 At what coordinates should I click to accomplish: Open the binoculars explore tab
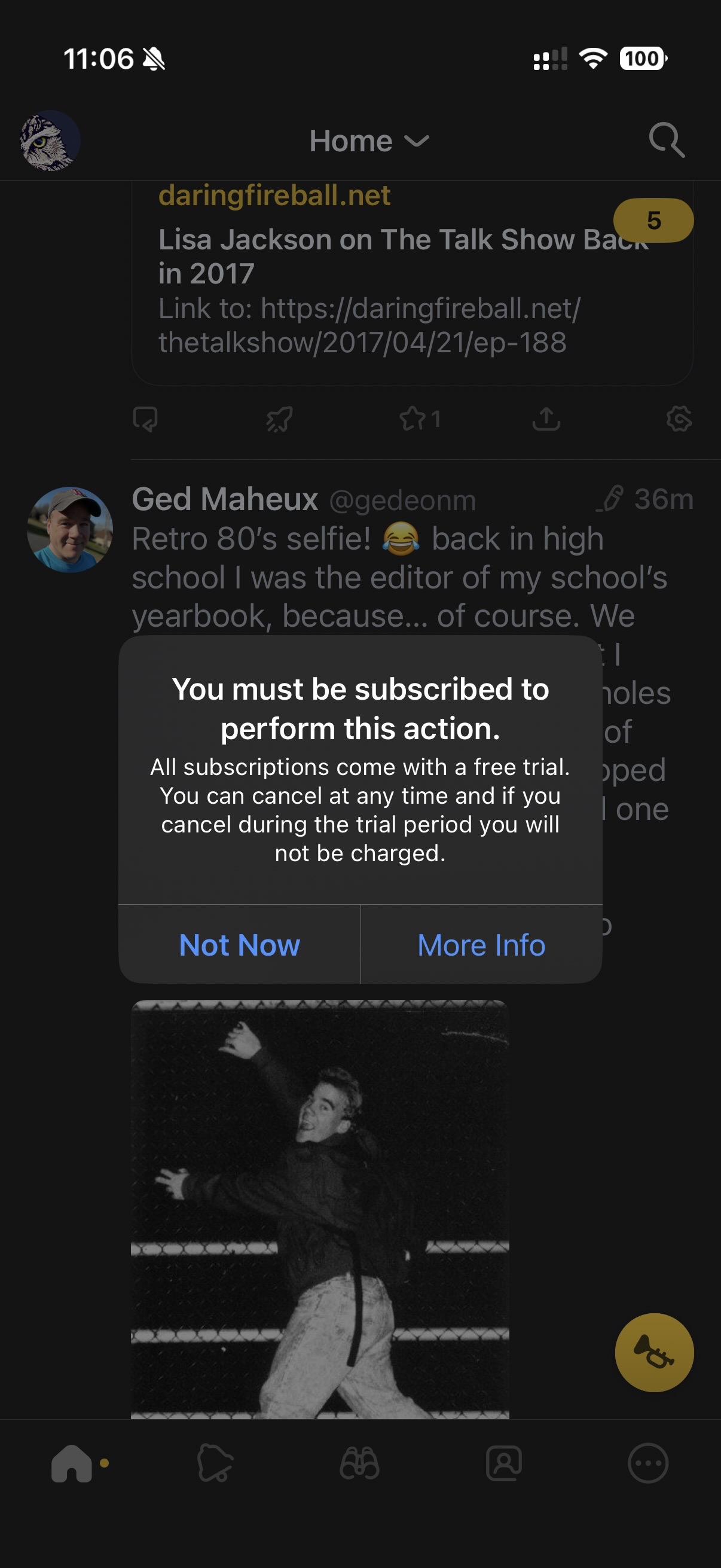pyautogui.click(x=359, y=1463)
